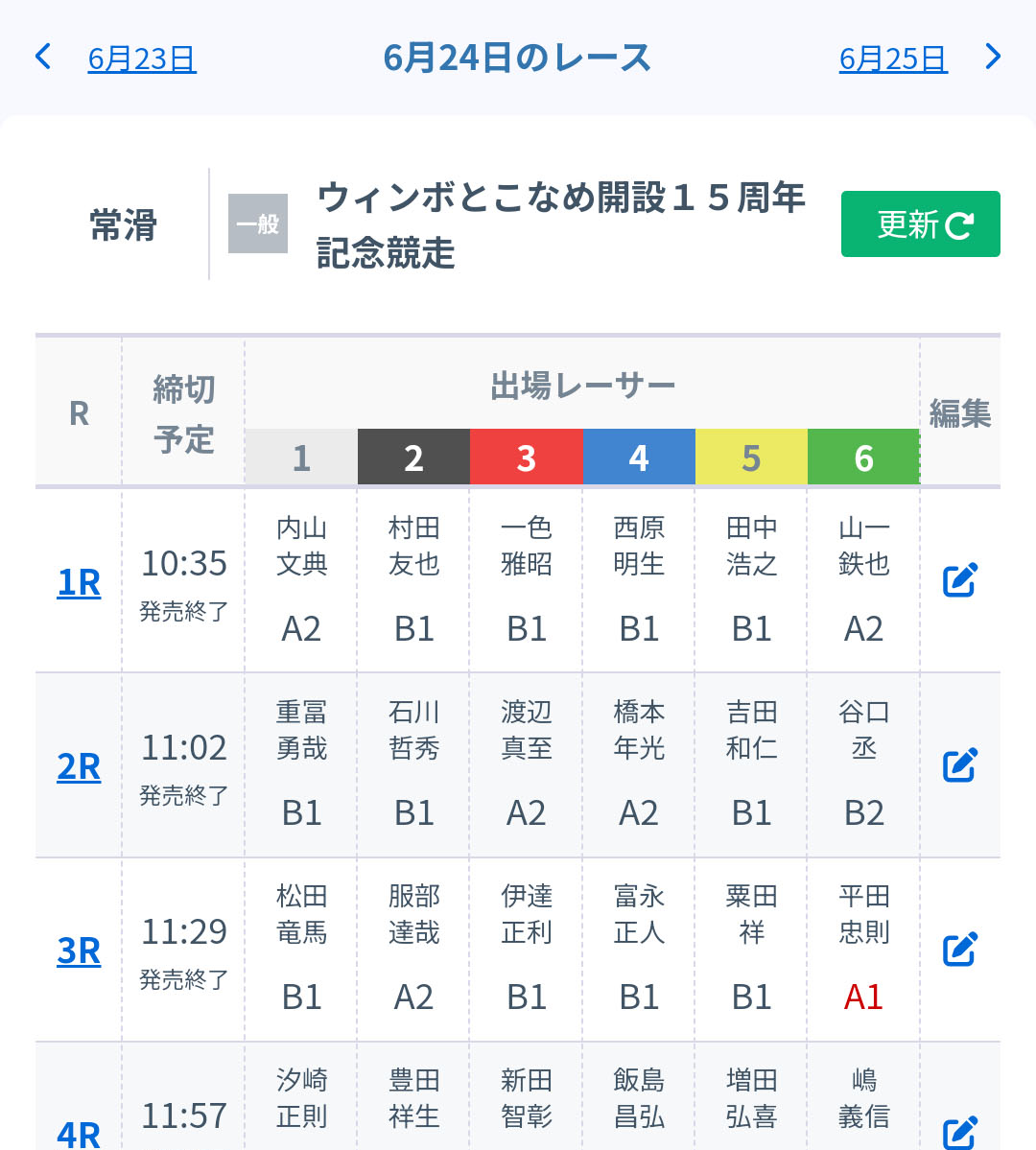Open race 4R details
This screenshot has width=1036, height=1150.
pyautogui.click(x=79, y=1133)
